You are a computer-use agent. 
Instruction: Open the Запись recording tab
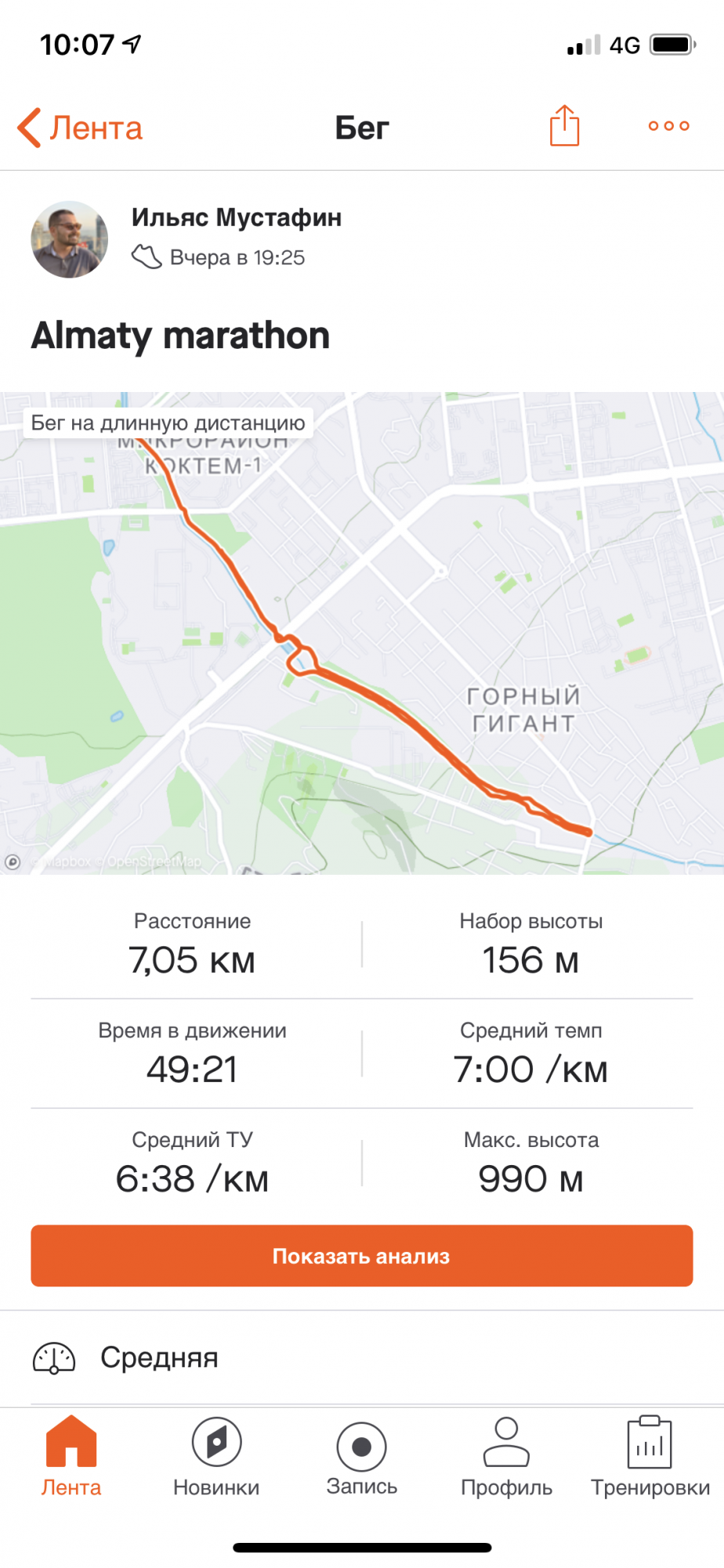pyautogui.click(x=361, y=1458)
